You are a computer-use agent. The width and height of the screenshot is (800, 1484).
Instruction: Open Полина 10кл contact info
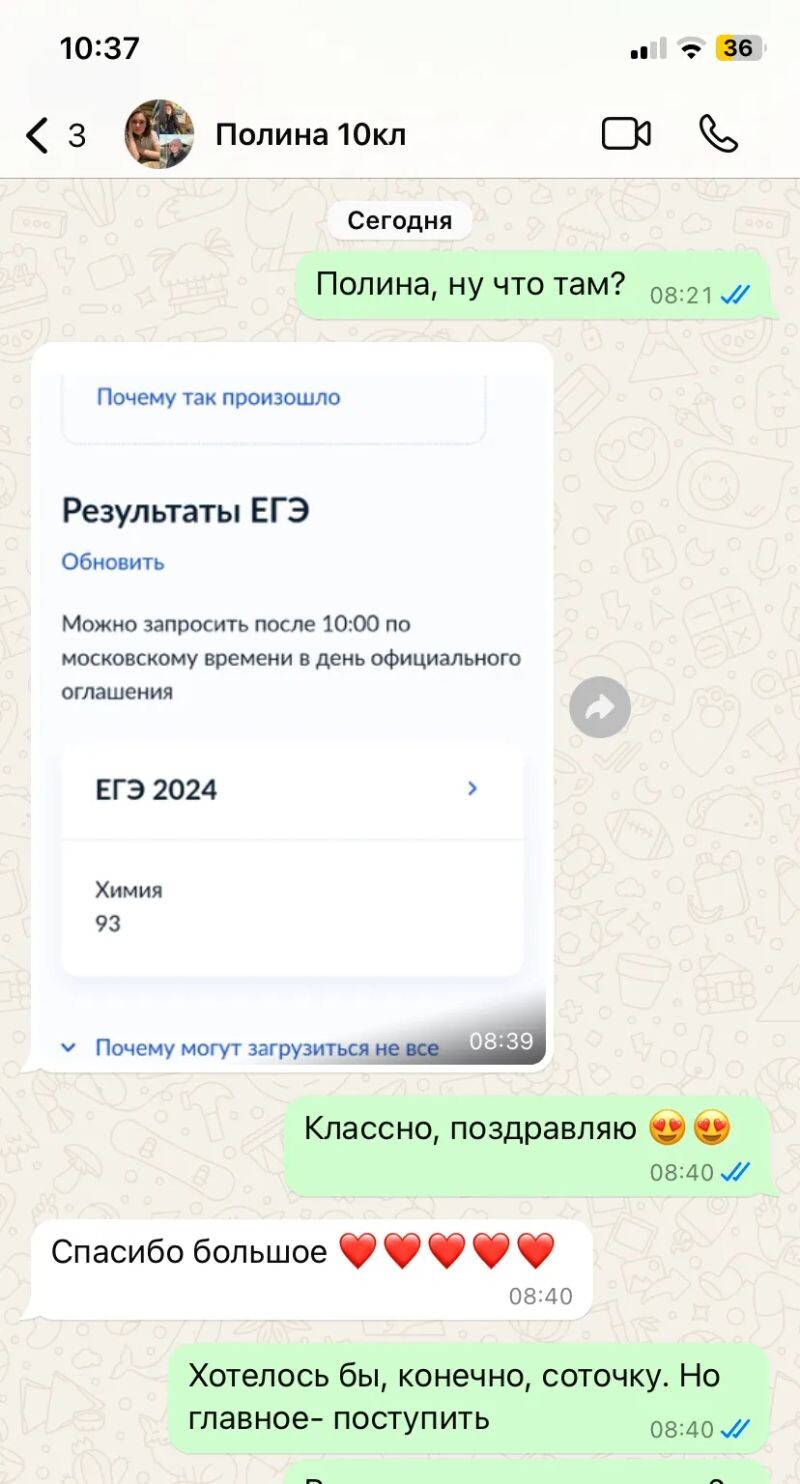310,135
